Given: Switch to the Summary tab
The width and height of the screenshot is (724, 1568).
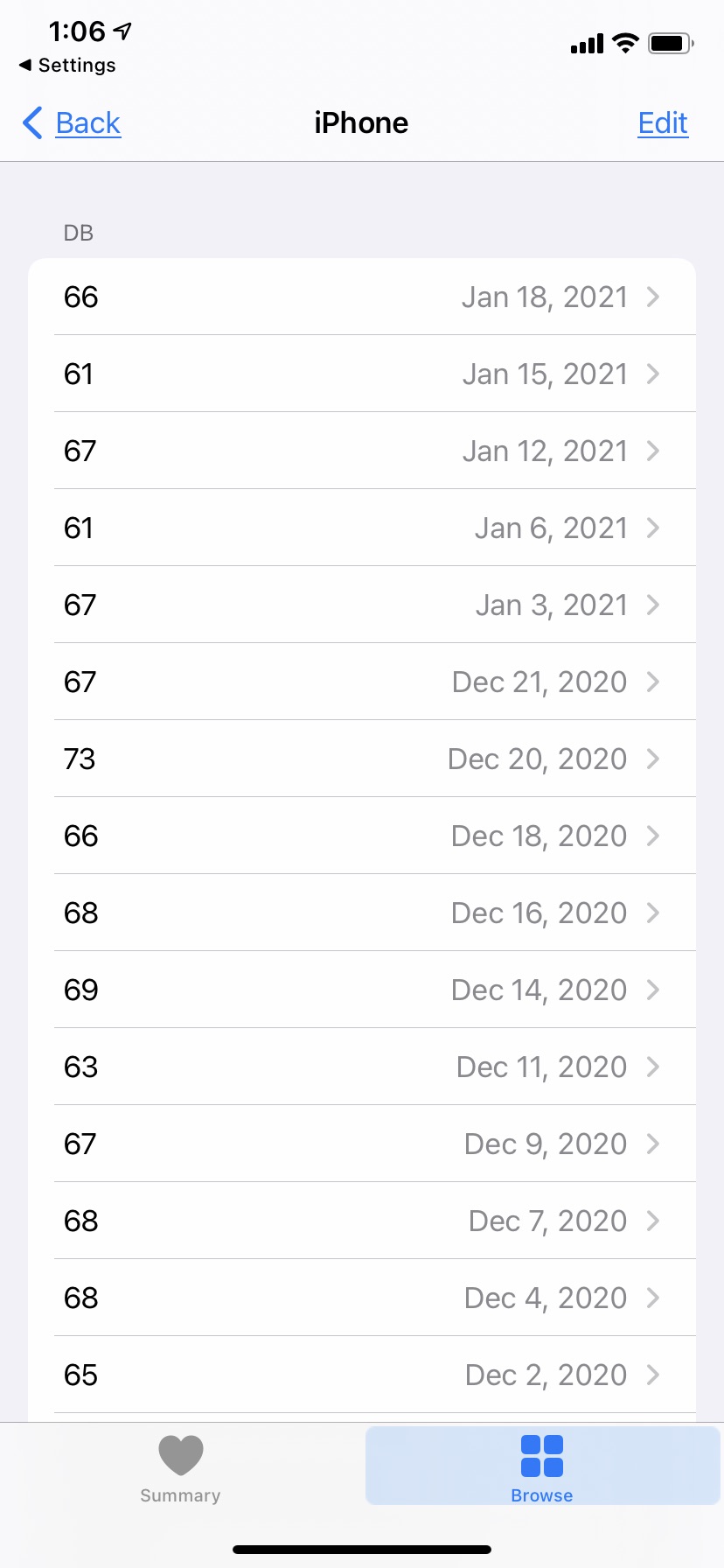Looking at the screenshot, I should click(181, 1469).
